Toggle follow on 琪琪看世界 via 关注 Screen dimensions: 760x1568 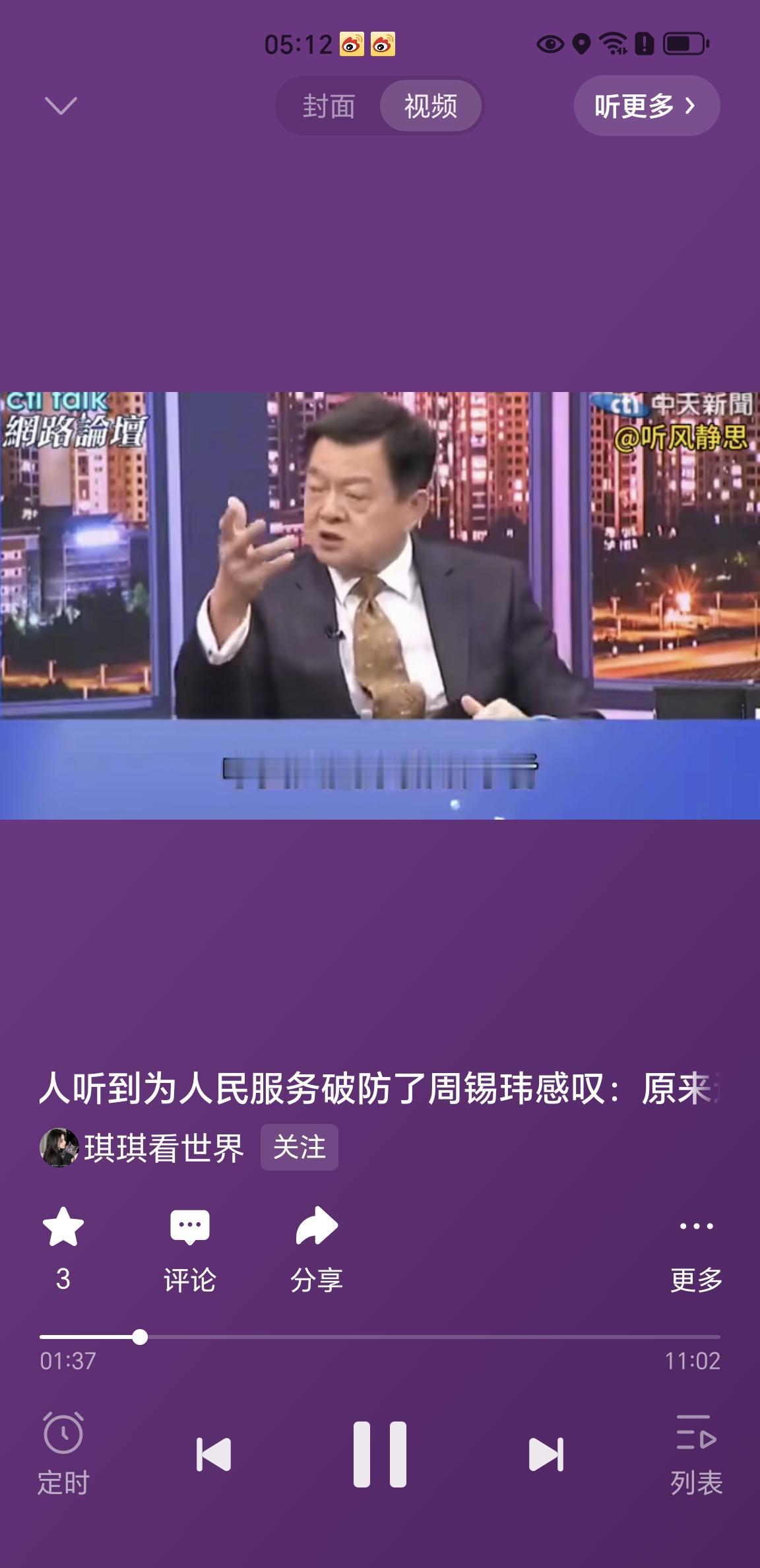[299, 1148]
